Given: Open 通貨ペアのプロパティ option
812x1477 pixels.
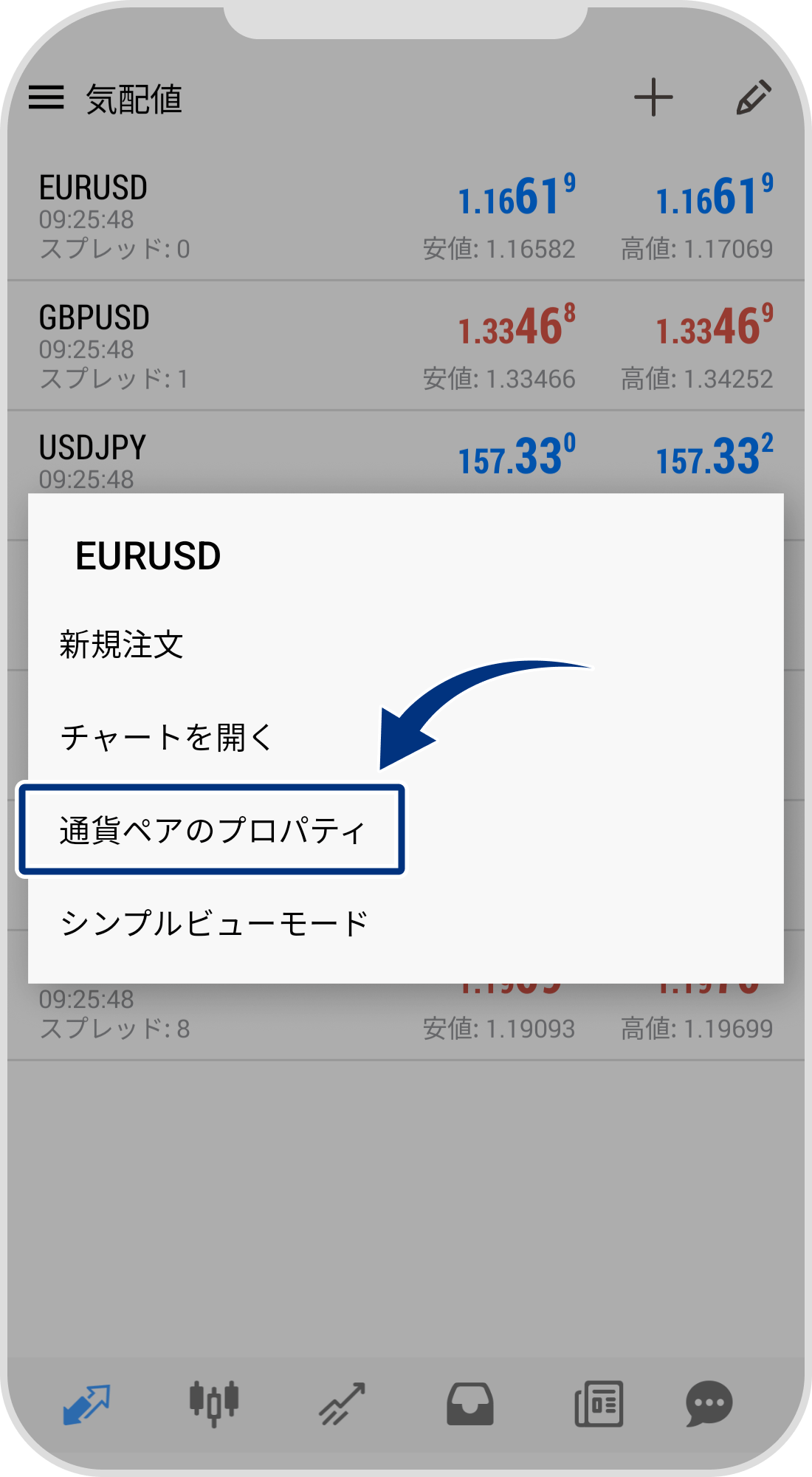Looking at the screenshot, I should click(212, 829).
